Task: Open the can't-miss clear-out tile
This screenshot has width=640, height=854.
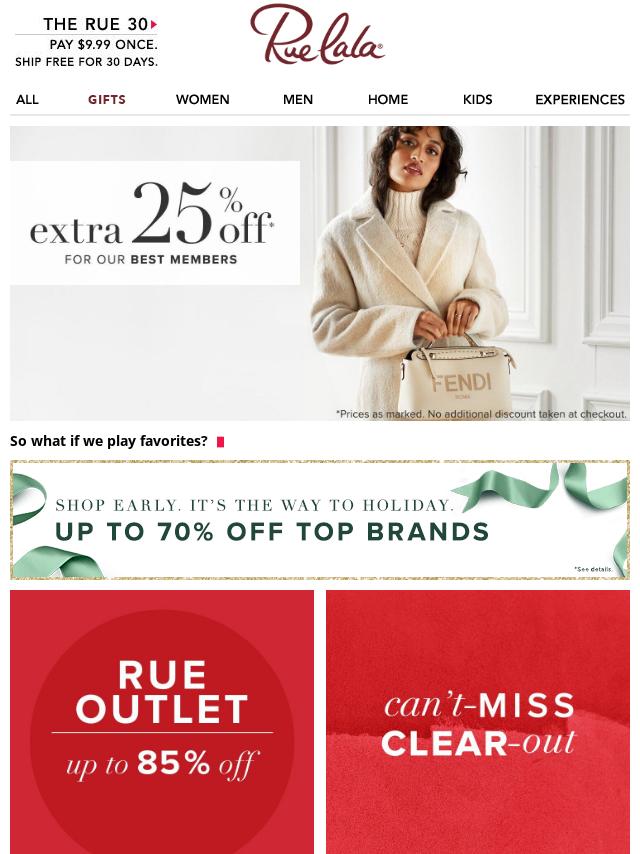Action: 478,721
